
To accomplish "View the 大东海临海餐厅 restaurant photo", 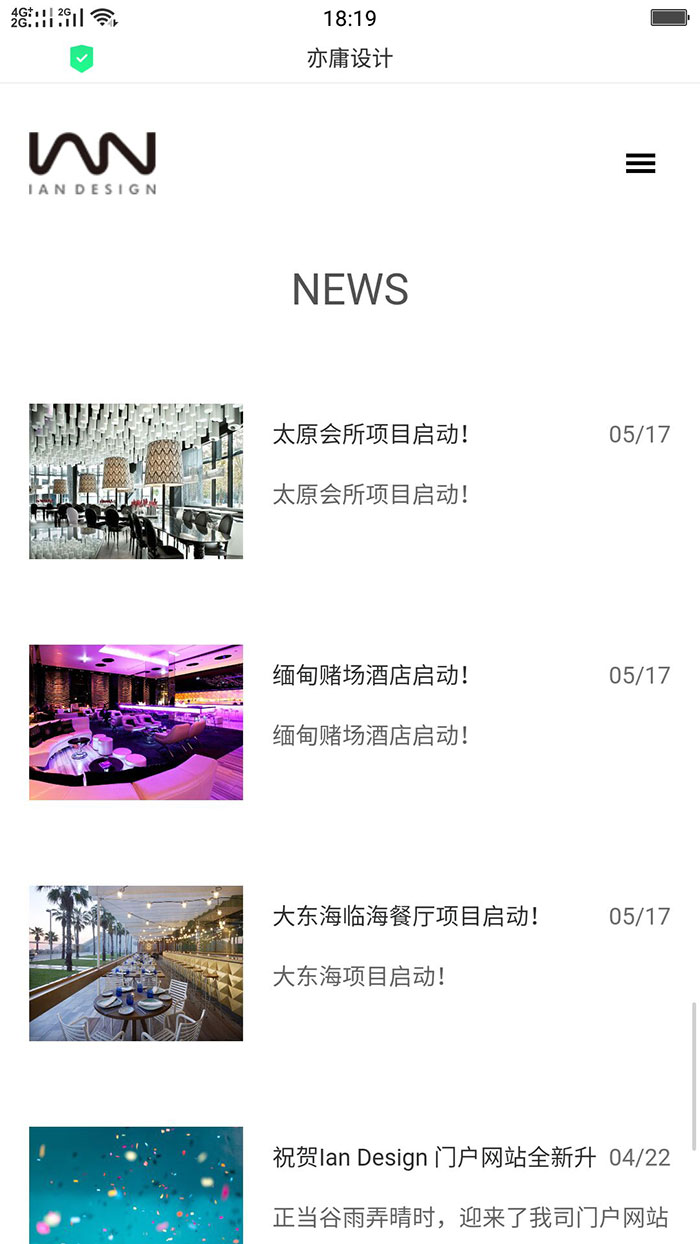I will click(x=136, y=963).
